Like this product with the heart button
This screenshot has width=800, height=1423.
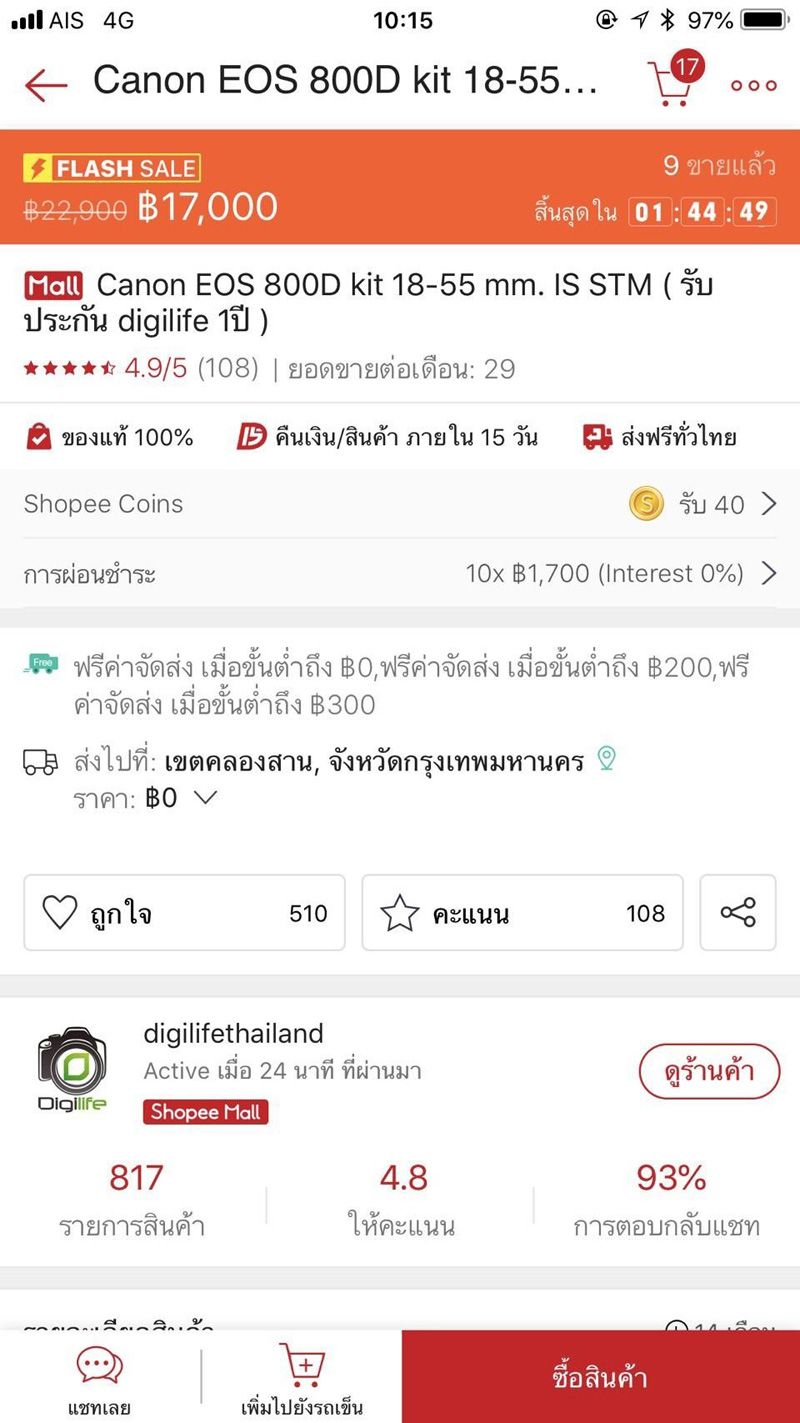tap(184, 912)
